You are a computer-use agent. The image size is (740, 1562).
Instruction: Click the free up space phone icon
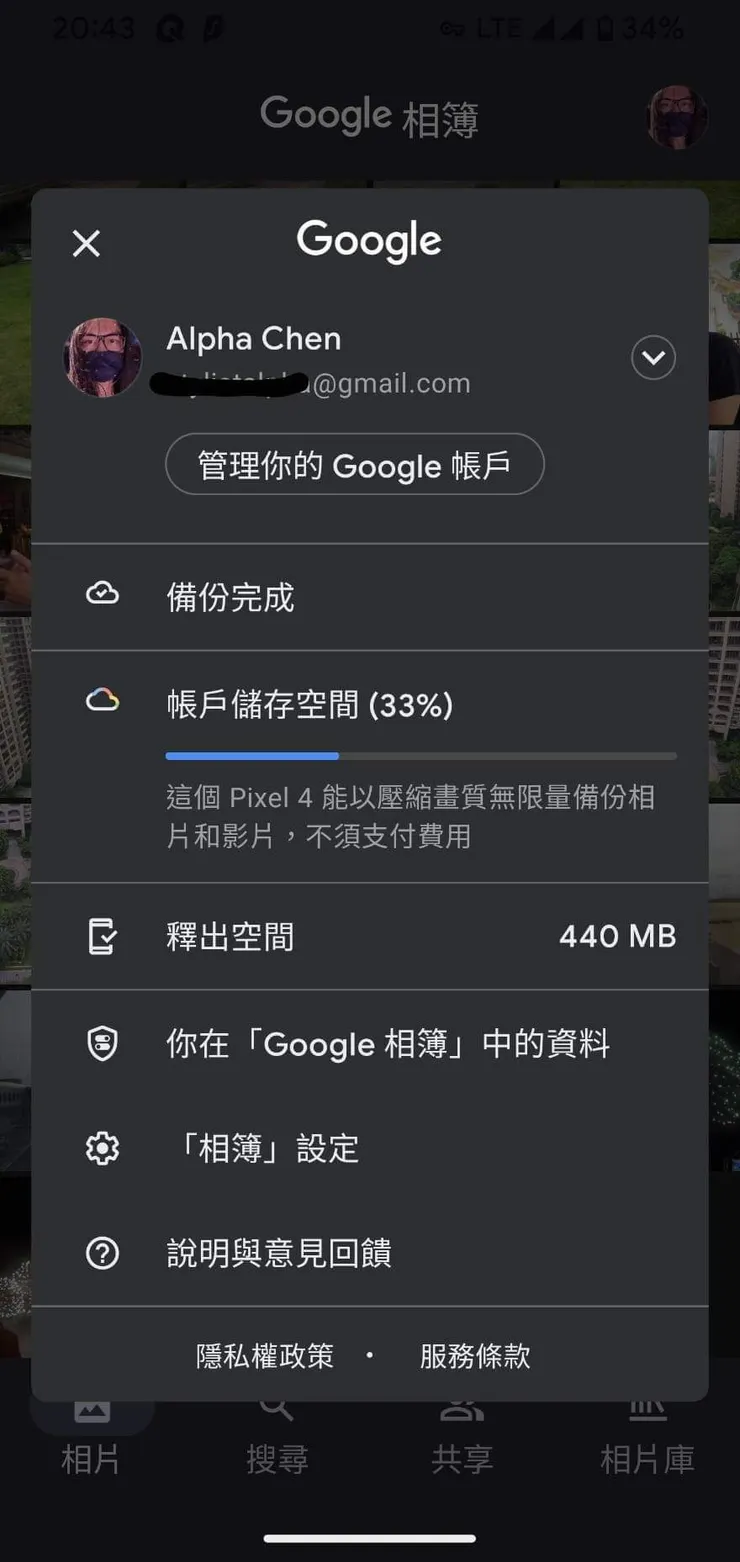click(x=101, y=937)
